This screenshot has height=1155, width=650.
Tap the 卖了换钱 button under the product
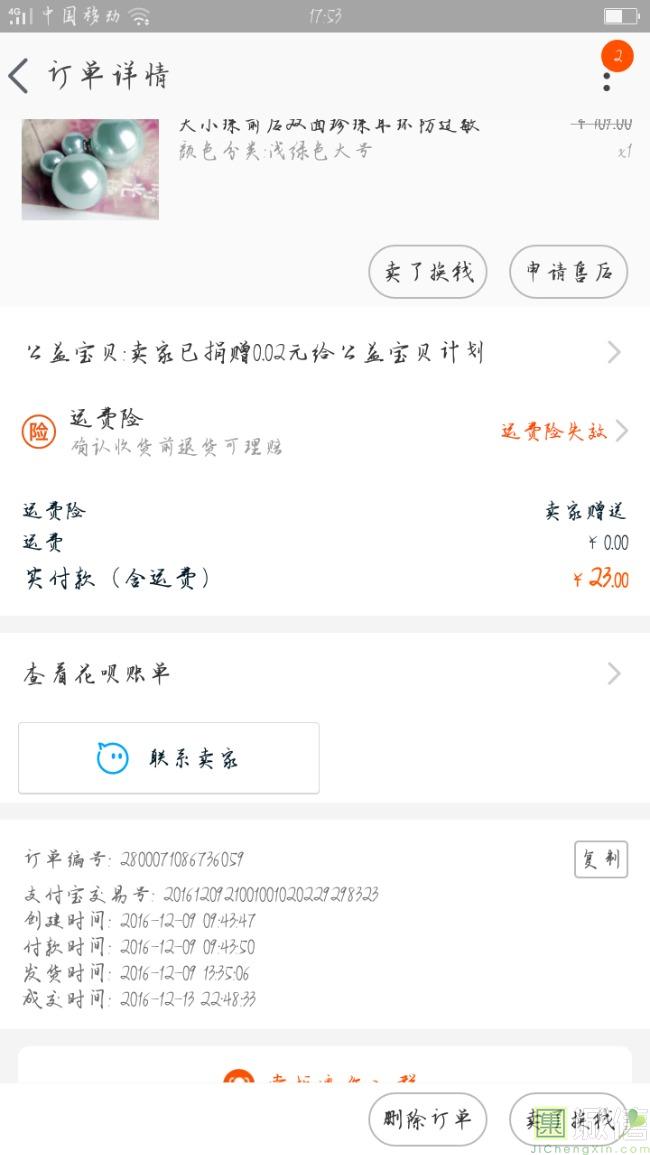(428, 272)
